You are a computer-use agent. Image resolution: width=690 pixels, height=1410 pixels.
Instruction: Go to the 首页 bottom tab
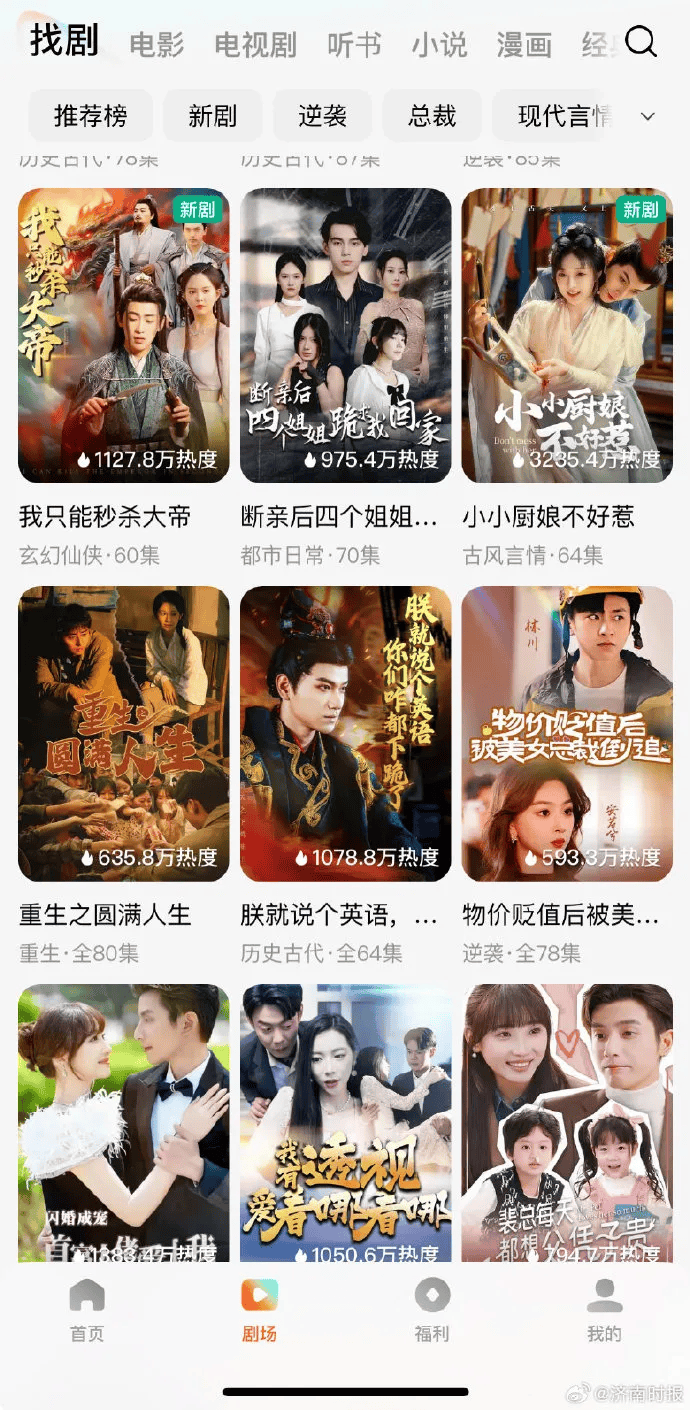(87, 1309)
